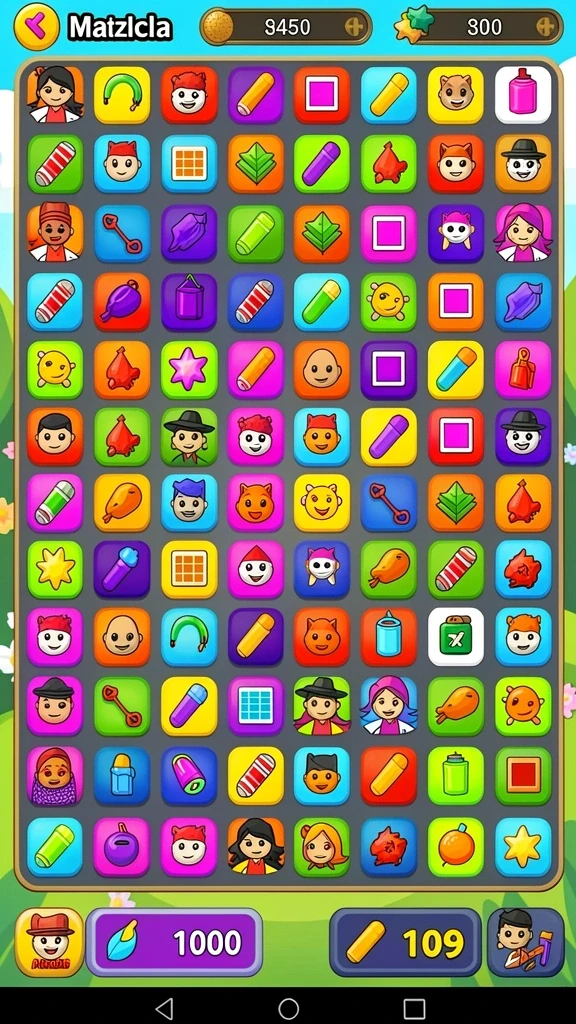Add more coins next to 9450
Image resolution: width=576 pixels, height=1024 pixels.
pos(355,27)
